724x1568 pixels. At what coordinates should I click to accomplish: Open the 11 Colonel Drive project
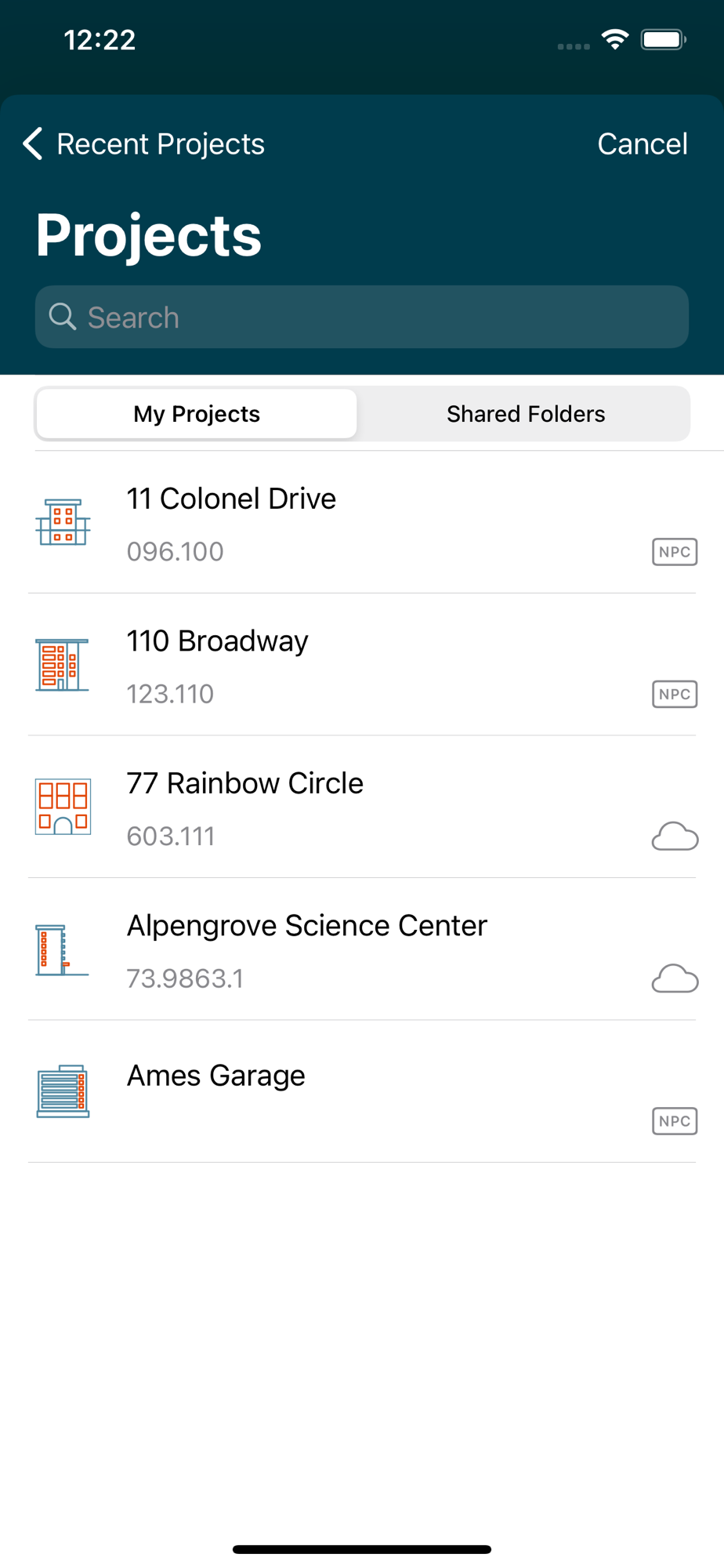tap(361, 523)
